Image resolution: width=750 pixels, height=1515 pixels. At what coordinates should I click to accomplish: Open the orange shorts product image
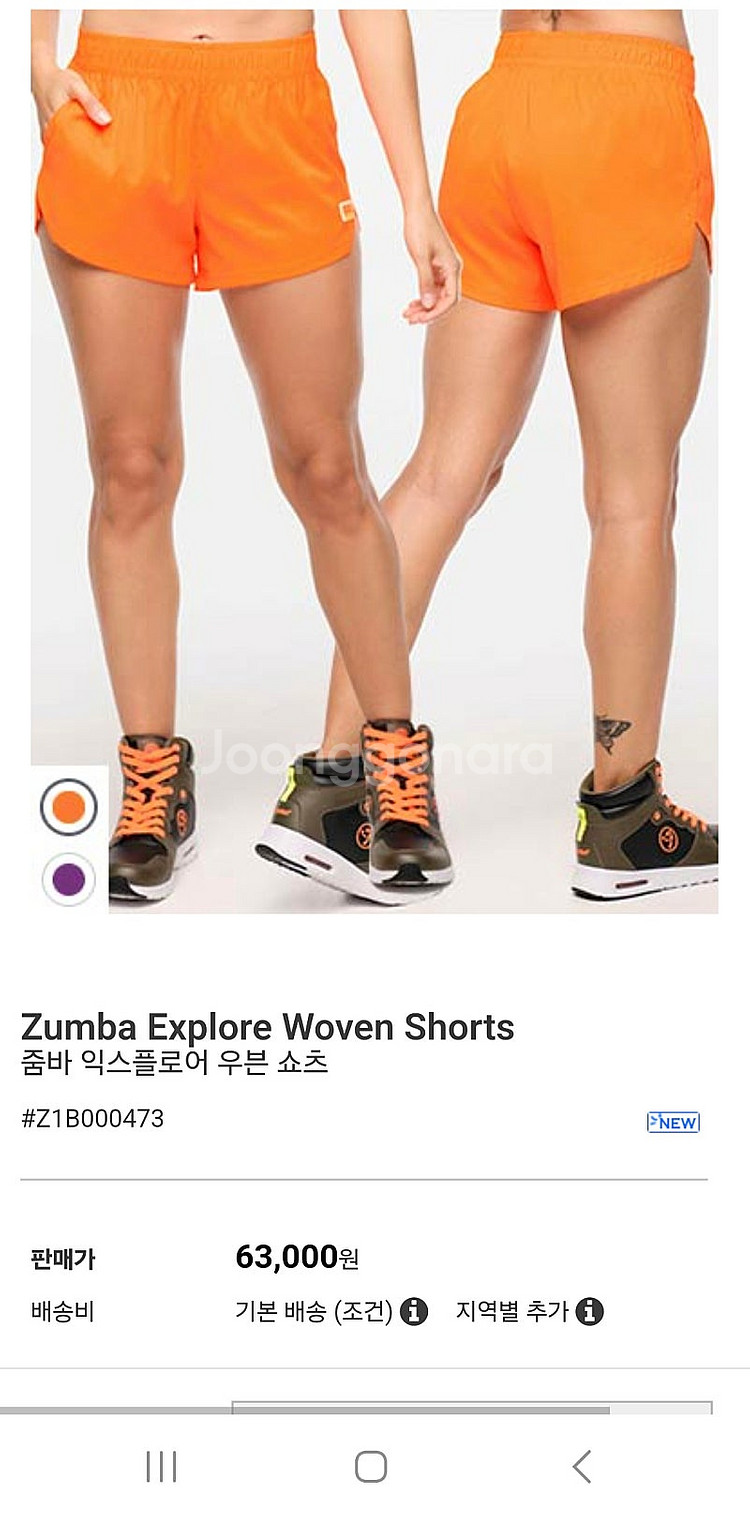(x=375, y=400)
